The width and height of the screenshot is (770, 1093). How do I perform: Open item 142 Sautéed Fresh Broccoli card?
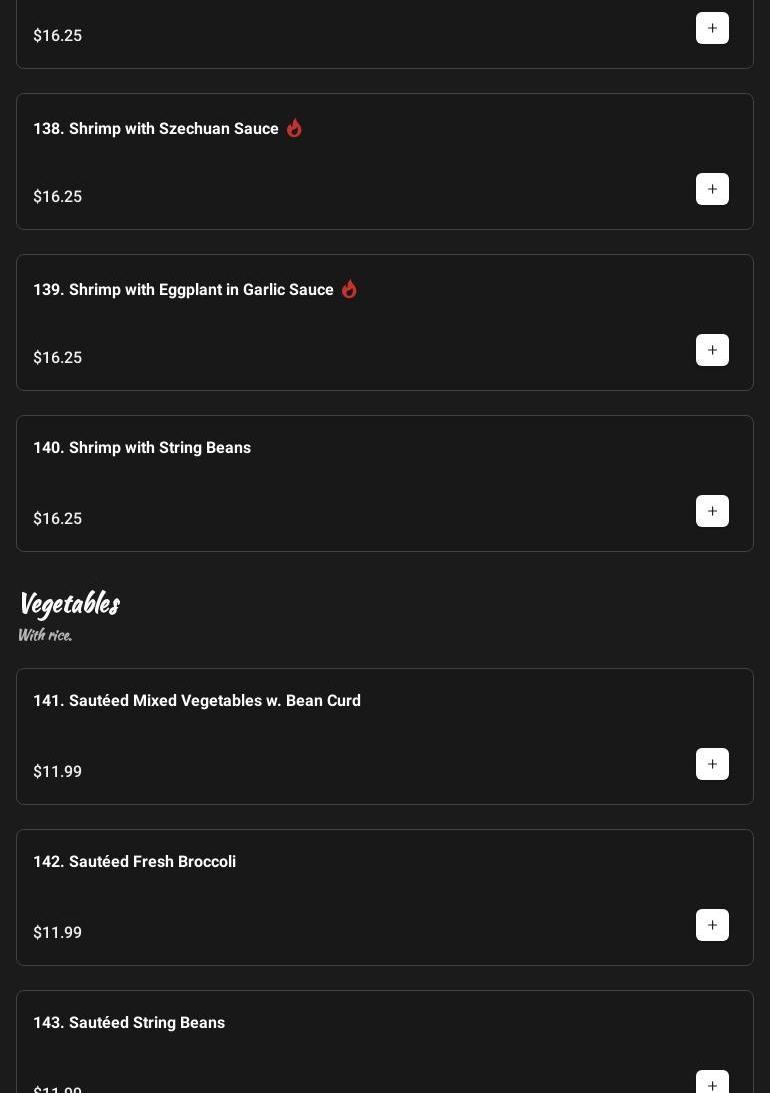click(135, 862)
